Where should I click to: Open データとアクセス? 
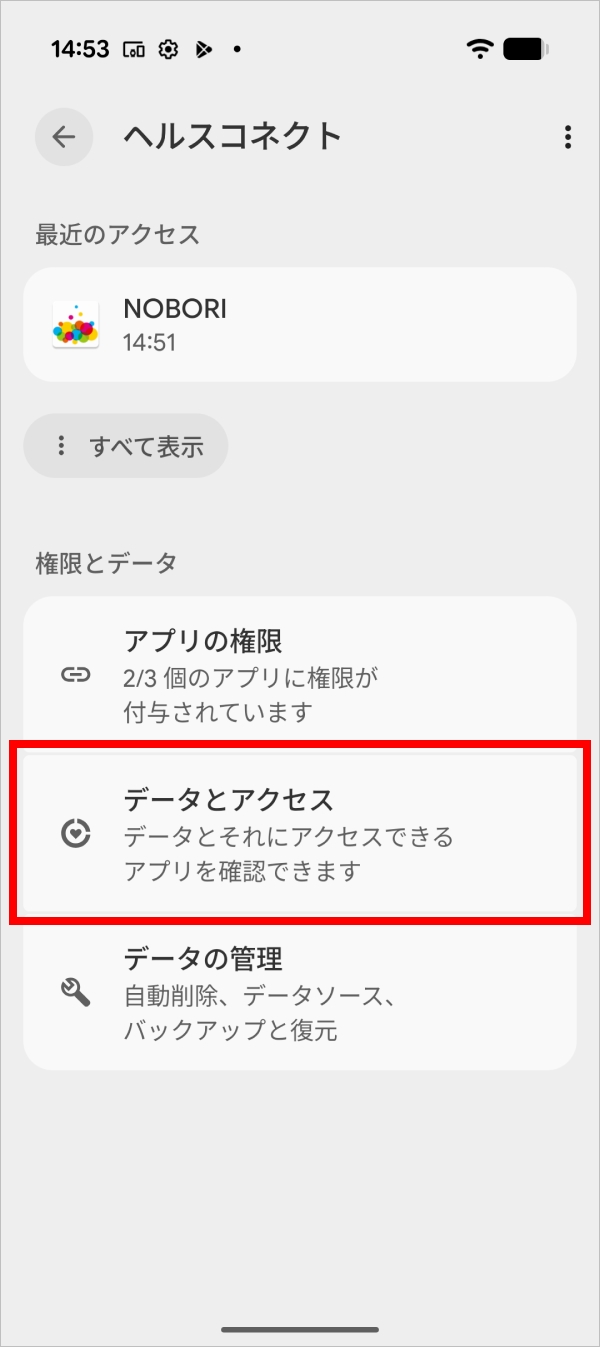pos(300,832)
